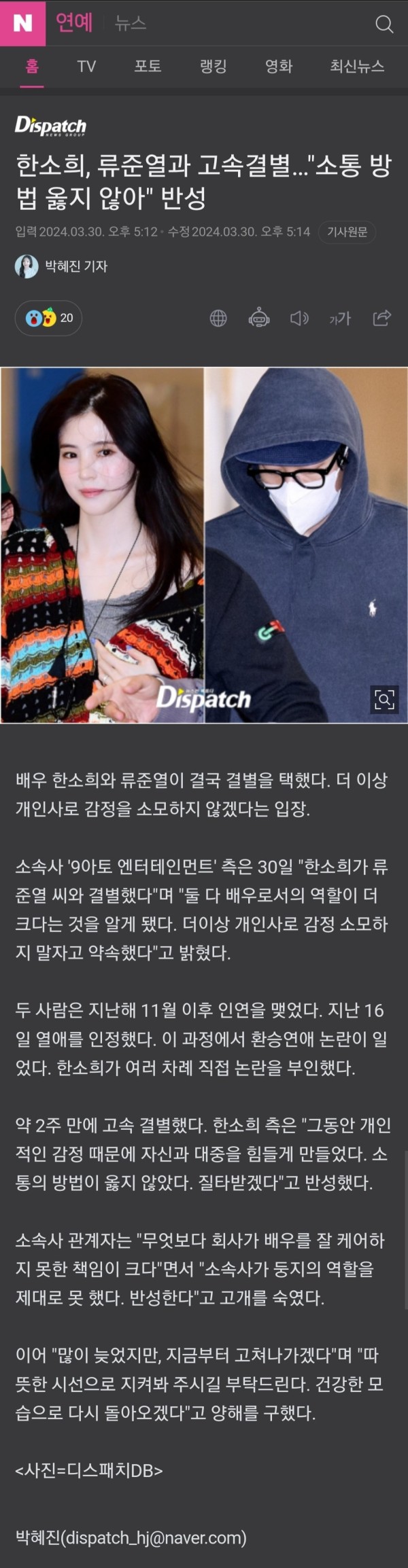Tap the Naver N logo button

(22, 23)
